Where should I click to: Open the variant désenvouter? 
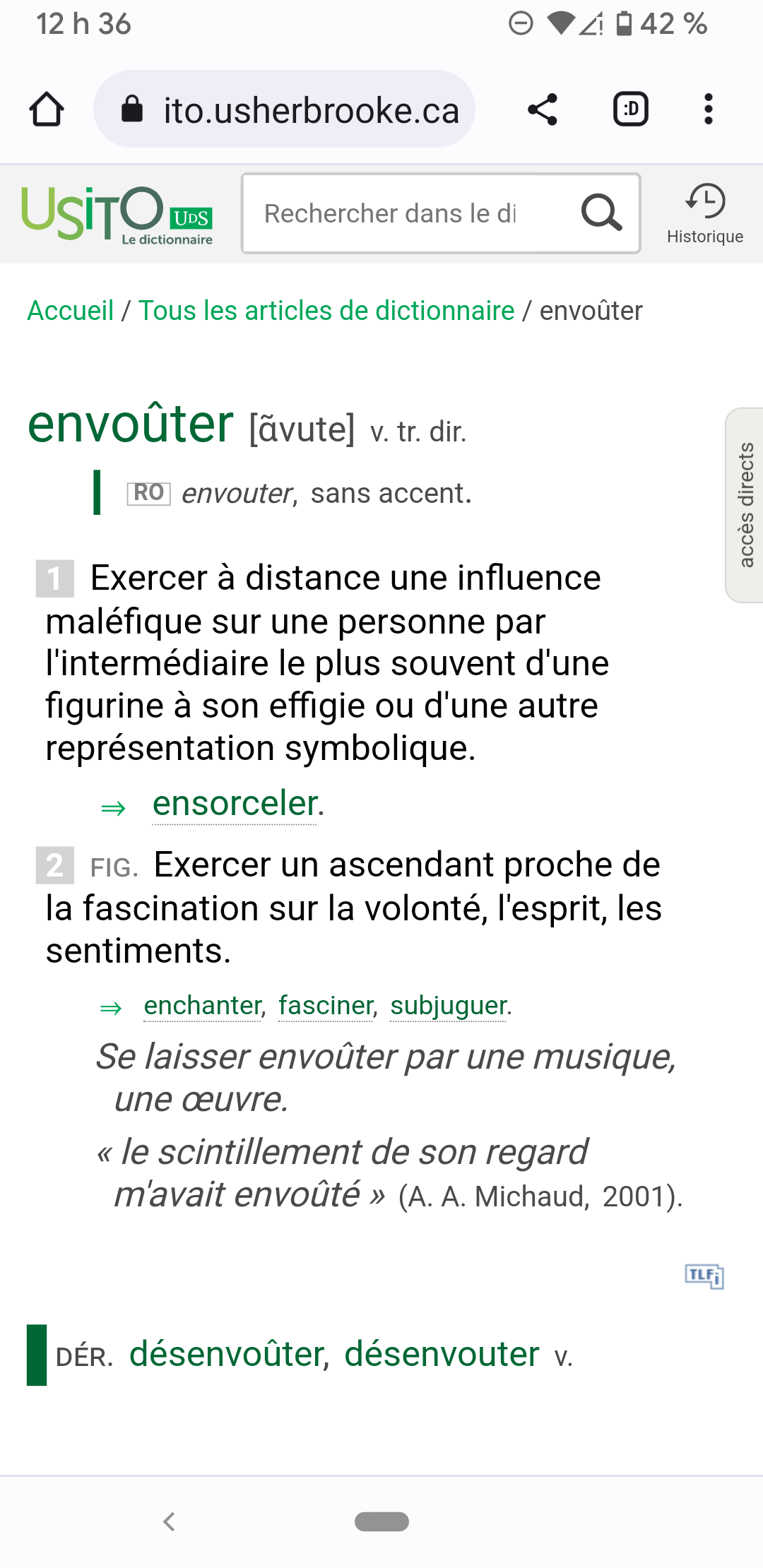(x=442, y=1355)
